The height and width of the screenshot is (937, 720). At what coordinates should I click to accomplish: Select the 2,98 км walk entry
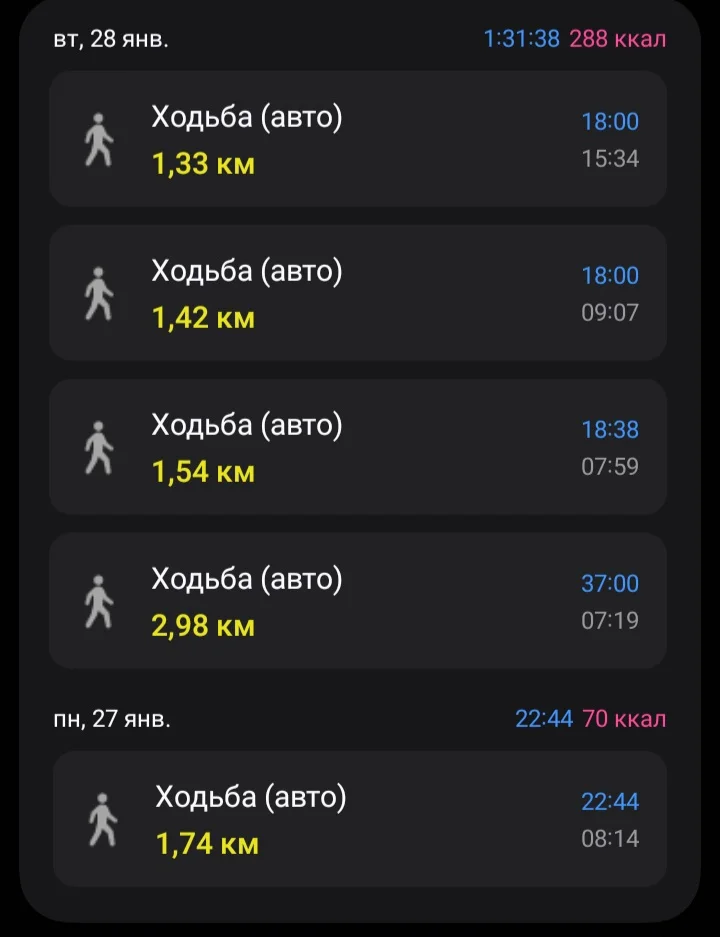pyautogui.click(x=358, y=601)
